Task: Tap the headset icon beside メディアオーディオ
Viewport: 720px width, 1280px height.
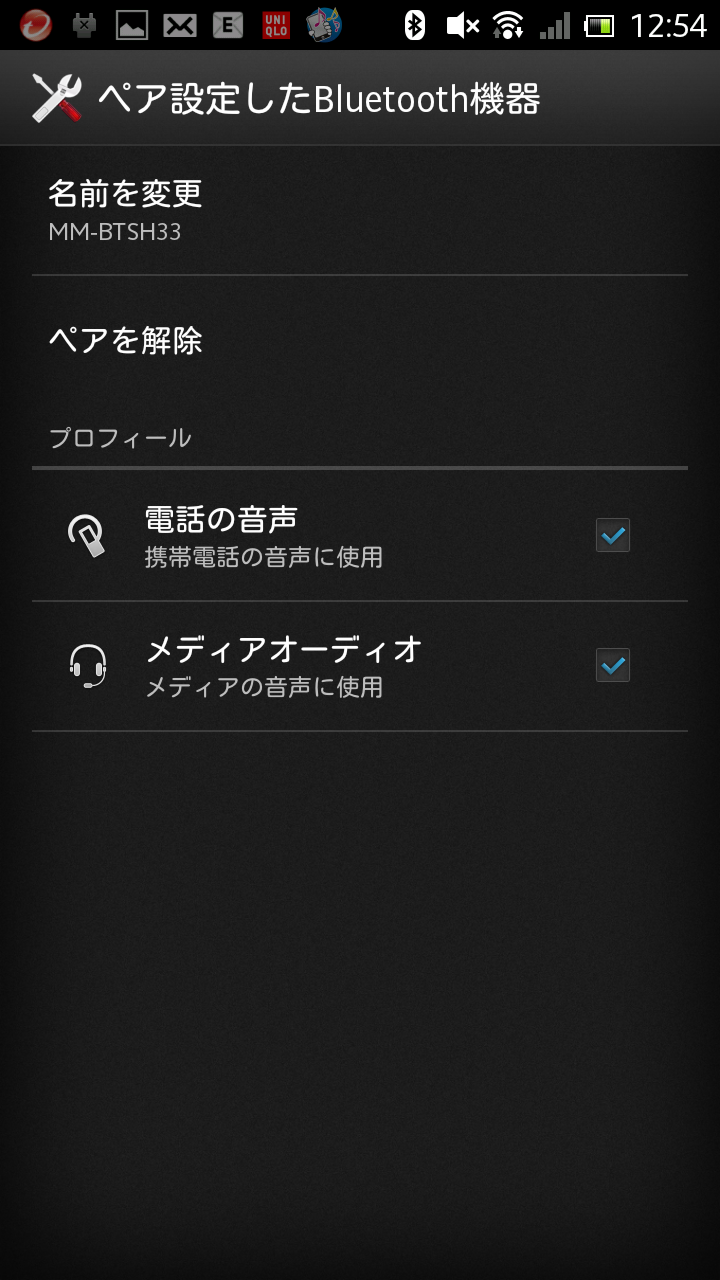Action: point(88,664)
